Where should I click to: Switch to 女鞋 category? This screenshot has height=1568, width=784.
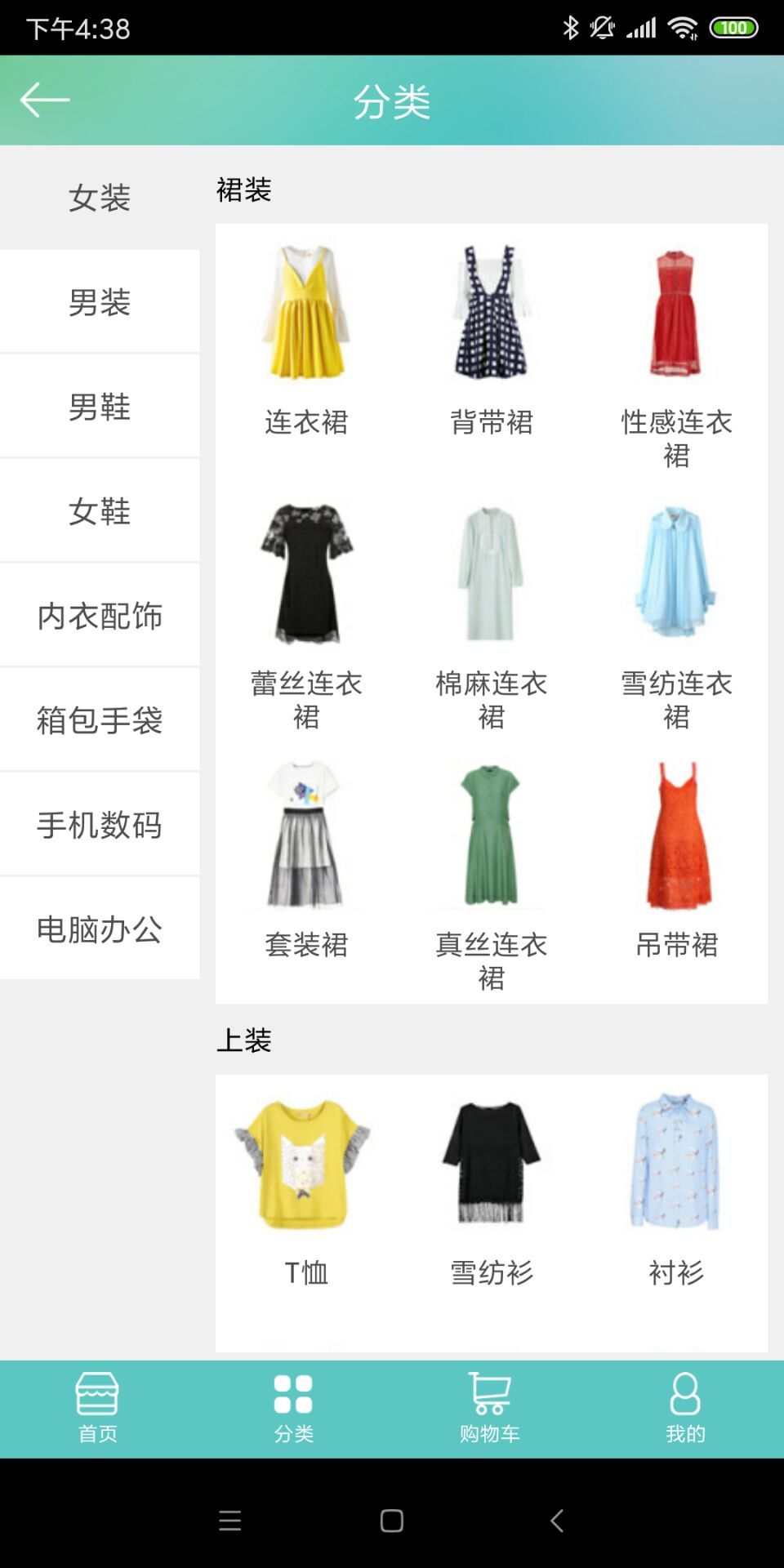[x=100, y=511]
